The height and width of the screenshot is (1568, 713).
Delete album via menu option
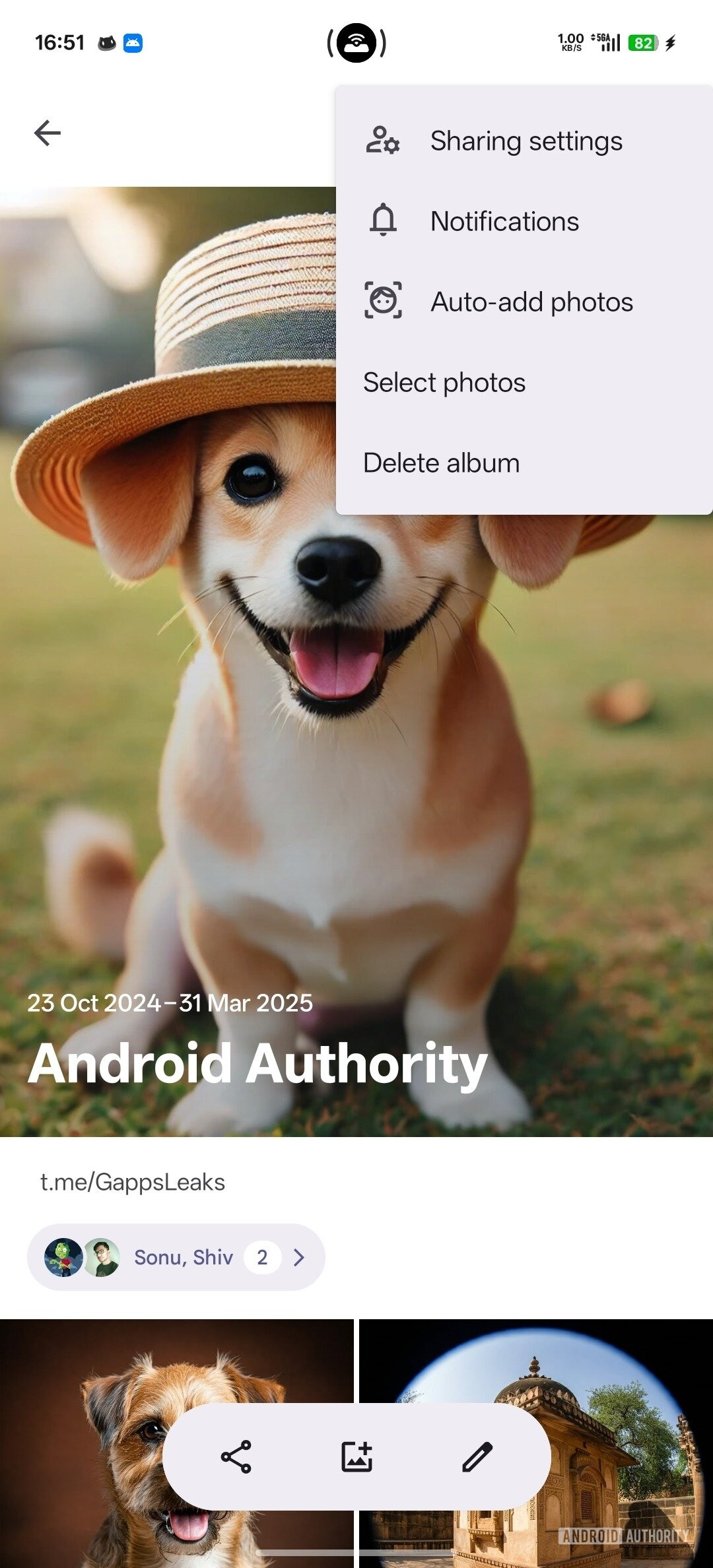[x=442, y=463]
